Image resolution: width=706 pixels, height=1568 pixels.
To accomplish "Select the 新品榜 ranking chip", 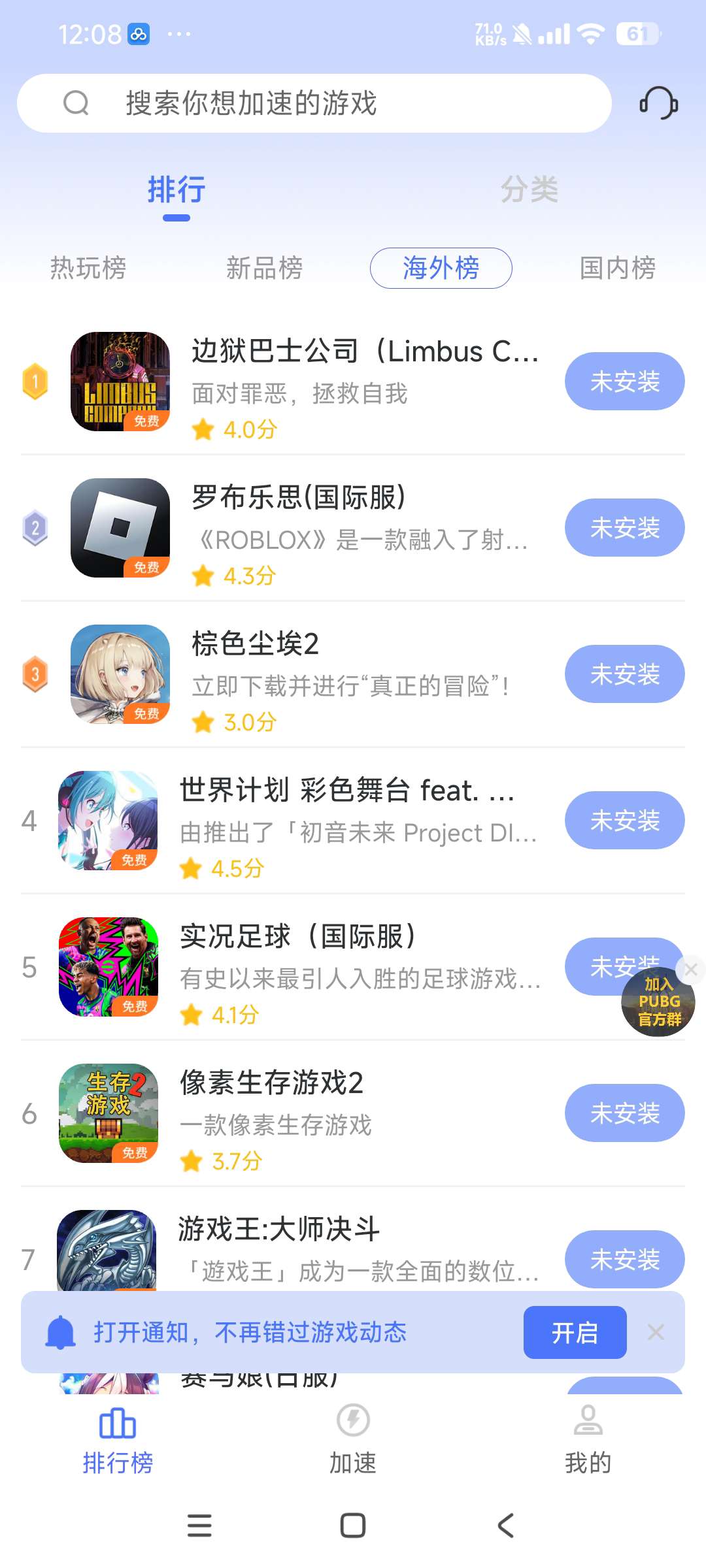I will pyautogui.click(x=264, y=268).
